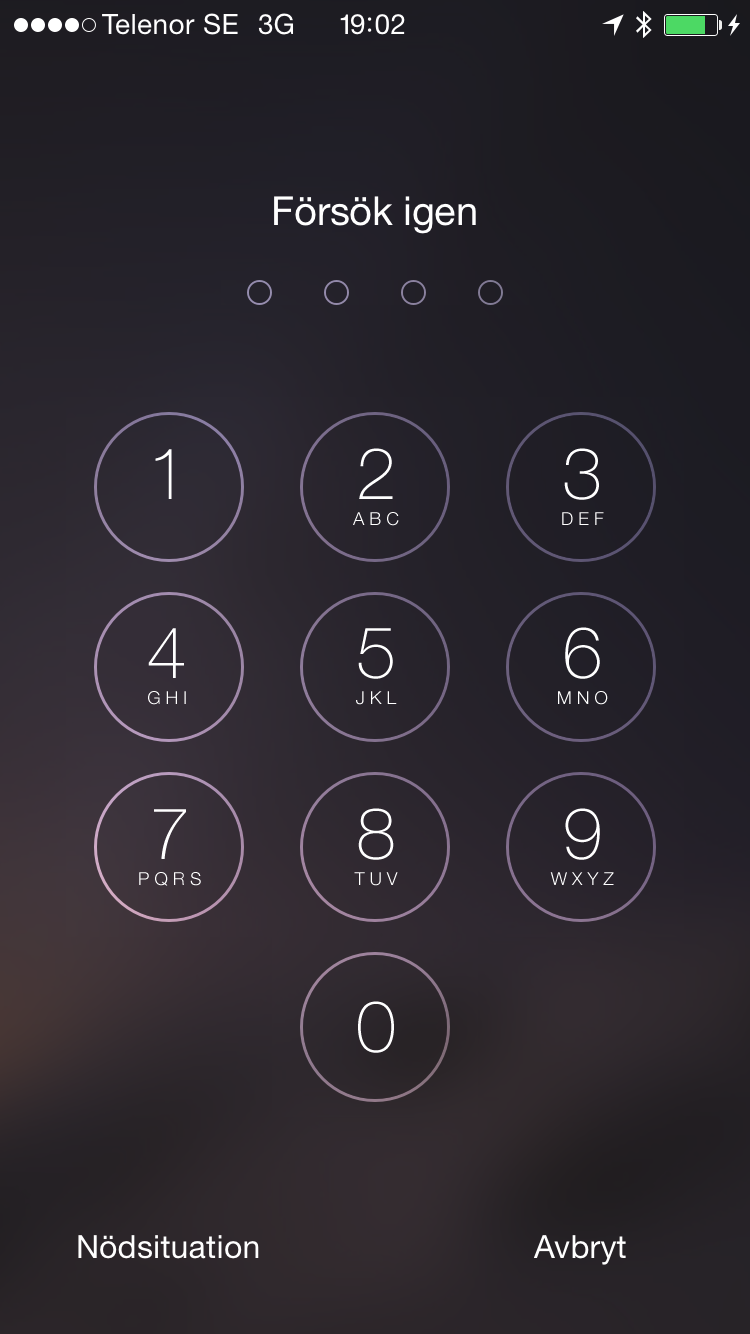Viewport: 750px width, 1334px height.
Task: Tap the 2 ABC key
Action: [375, 487]
